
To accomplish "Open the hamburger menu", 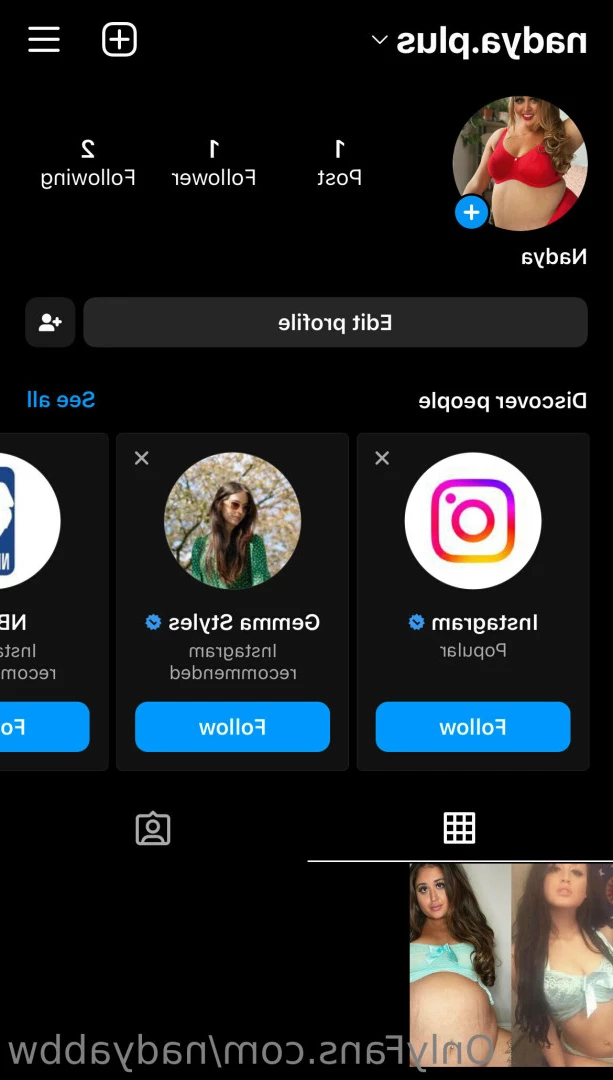I will click(44, 40).
